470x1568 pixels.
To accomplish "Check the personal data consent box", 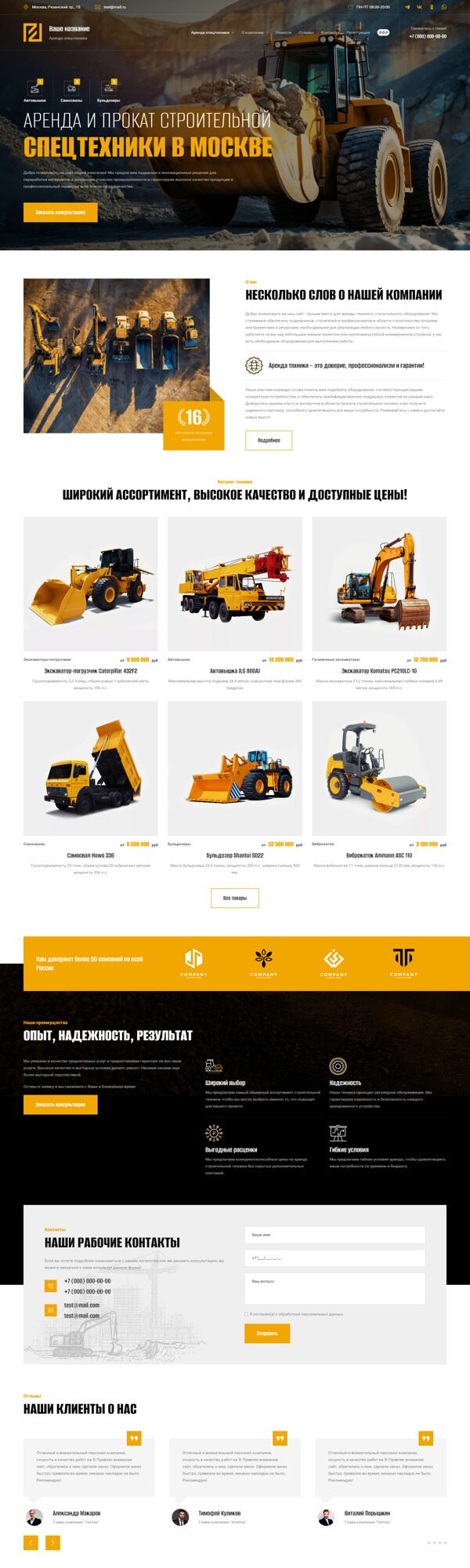I will coord(246,1314).
